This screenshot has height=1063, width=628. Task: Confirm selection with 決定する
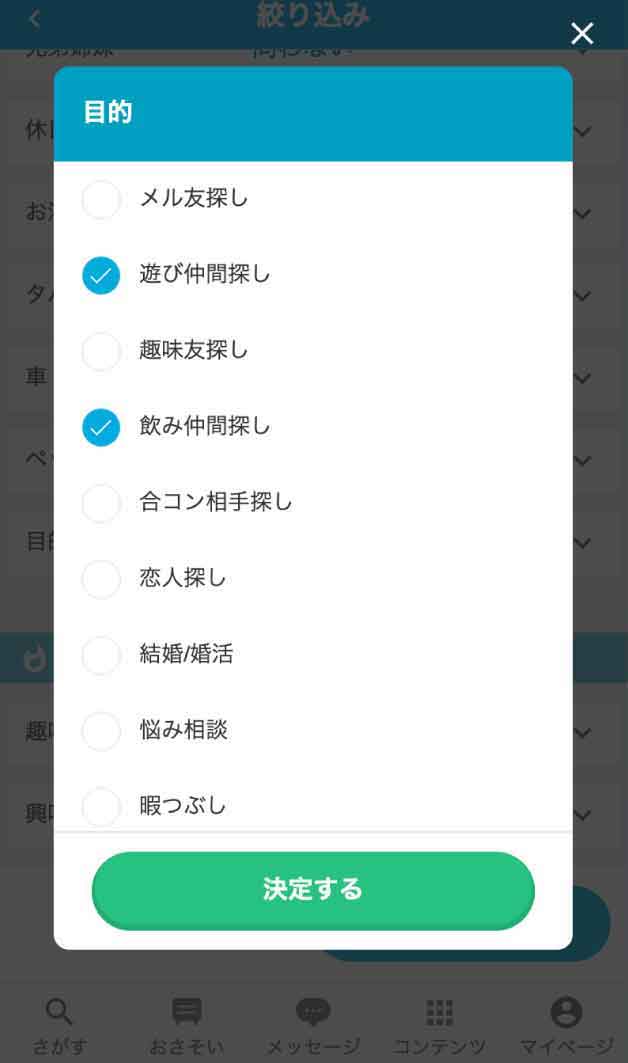coord(313,891)
